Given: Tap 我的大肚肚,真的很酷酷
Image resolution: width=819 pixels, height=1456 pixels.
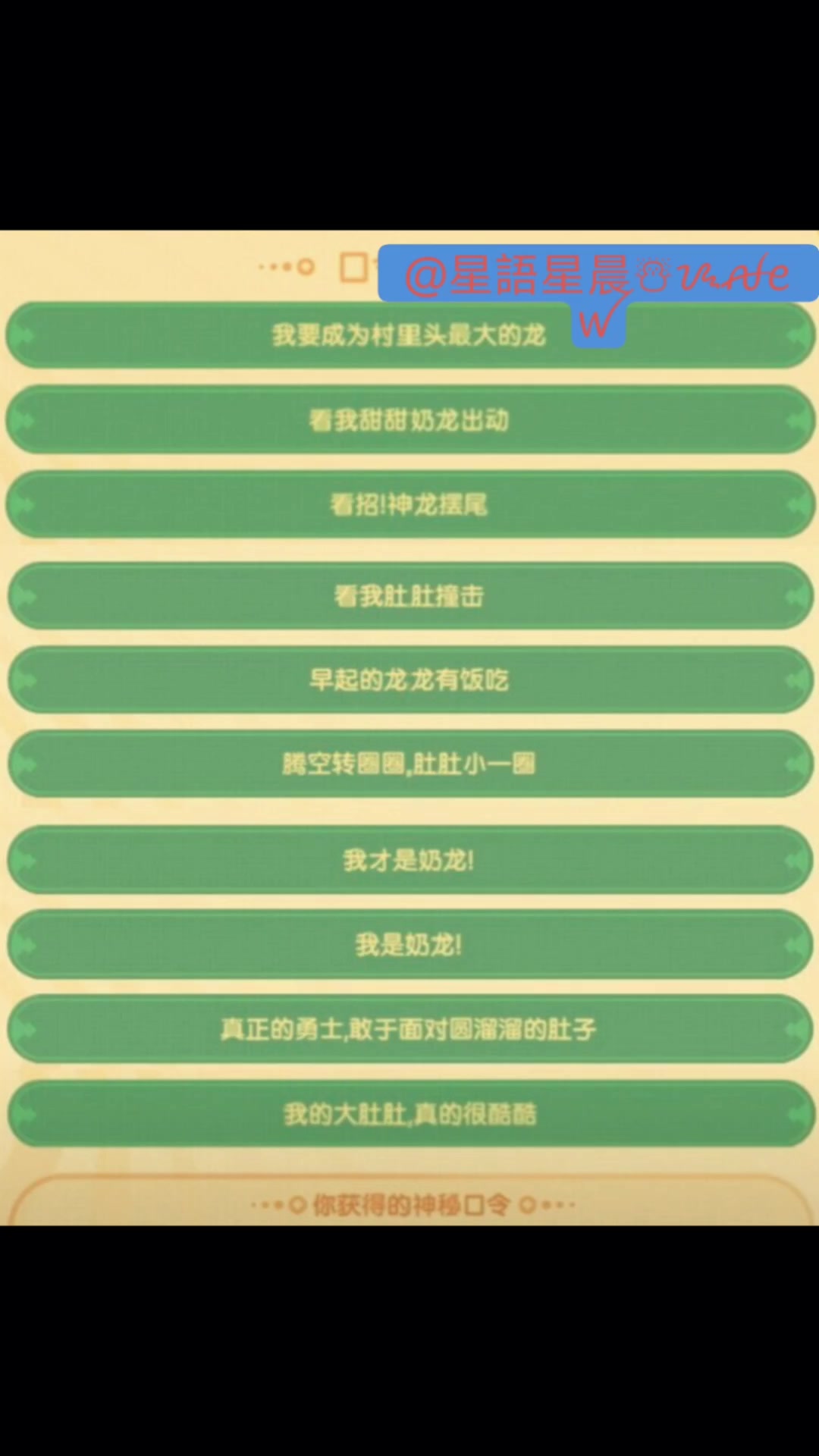Looking at the screenshot, I should pos(409,1114).
